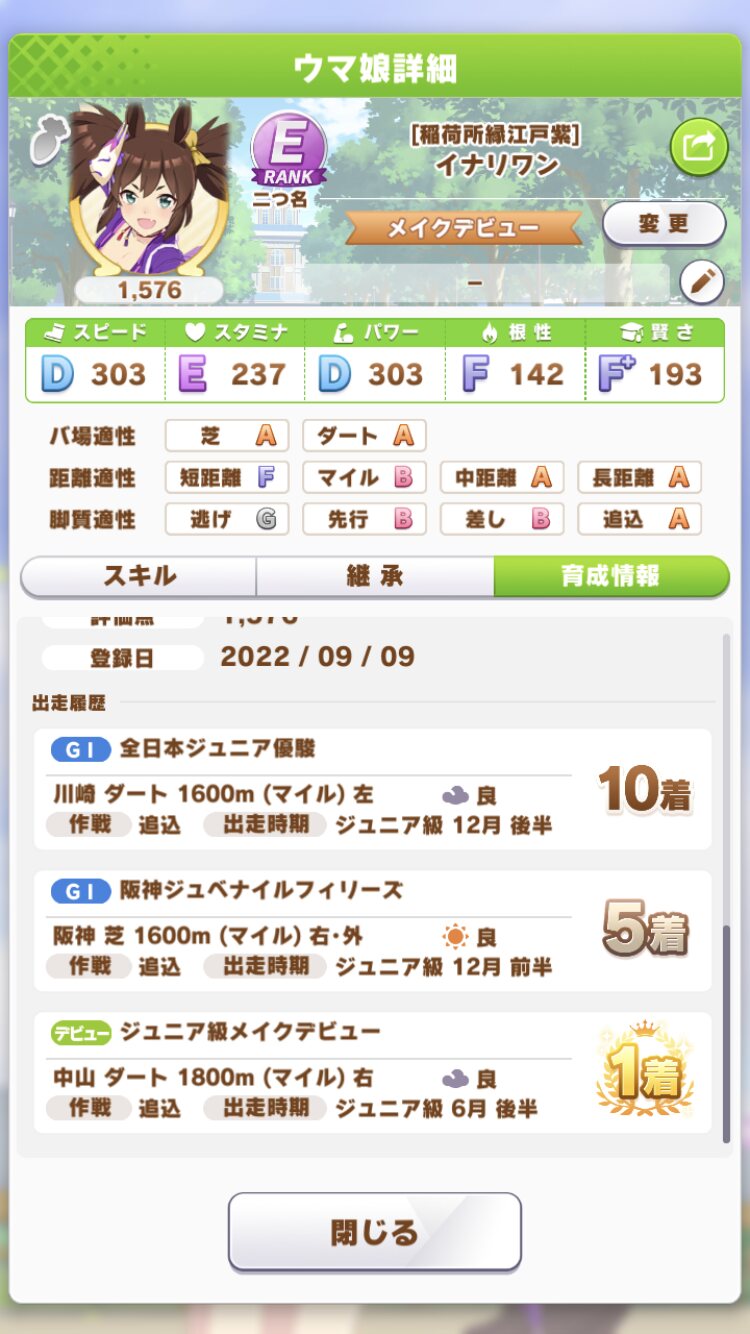
Task: Tap the 変更 button
Action: coord(663,223)
